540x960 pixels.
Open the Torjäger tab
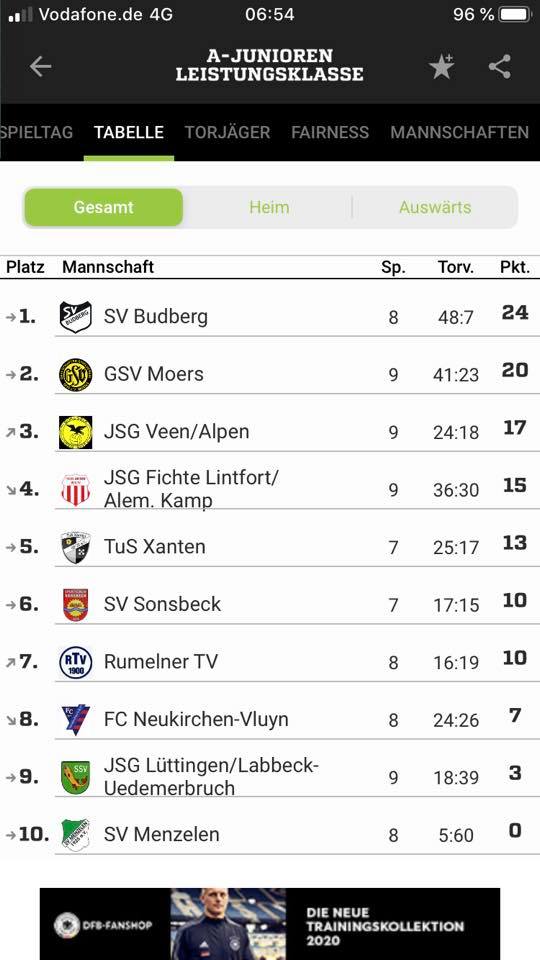[x=227, y=132]
